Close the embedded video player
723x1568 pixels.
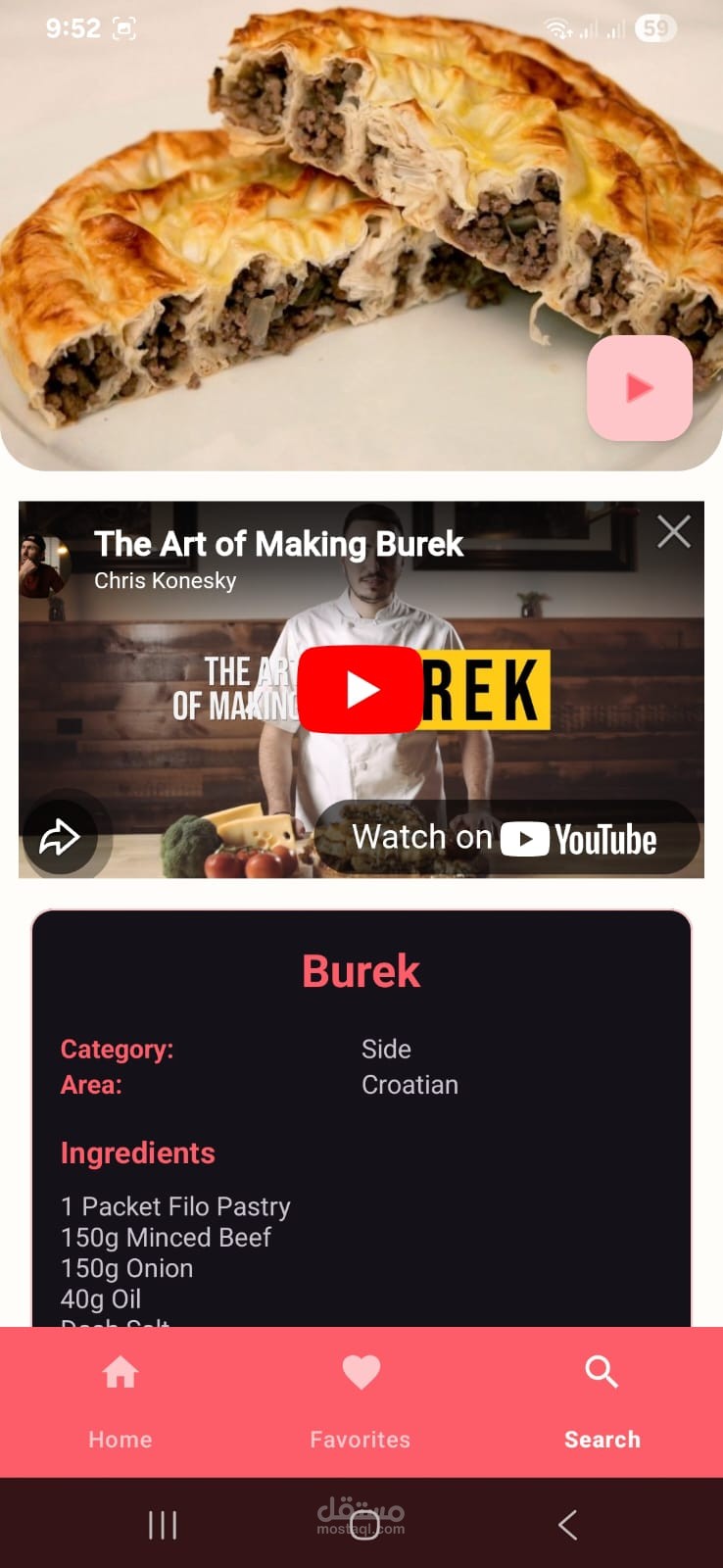point(674,532)
